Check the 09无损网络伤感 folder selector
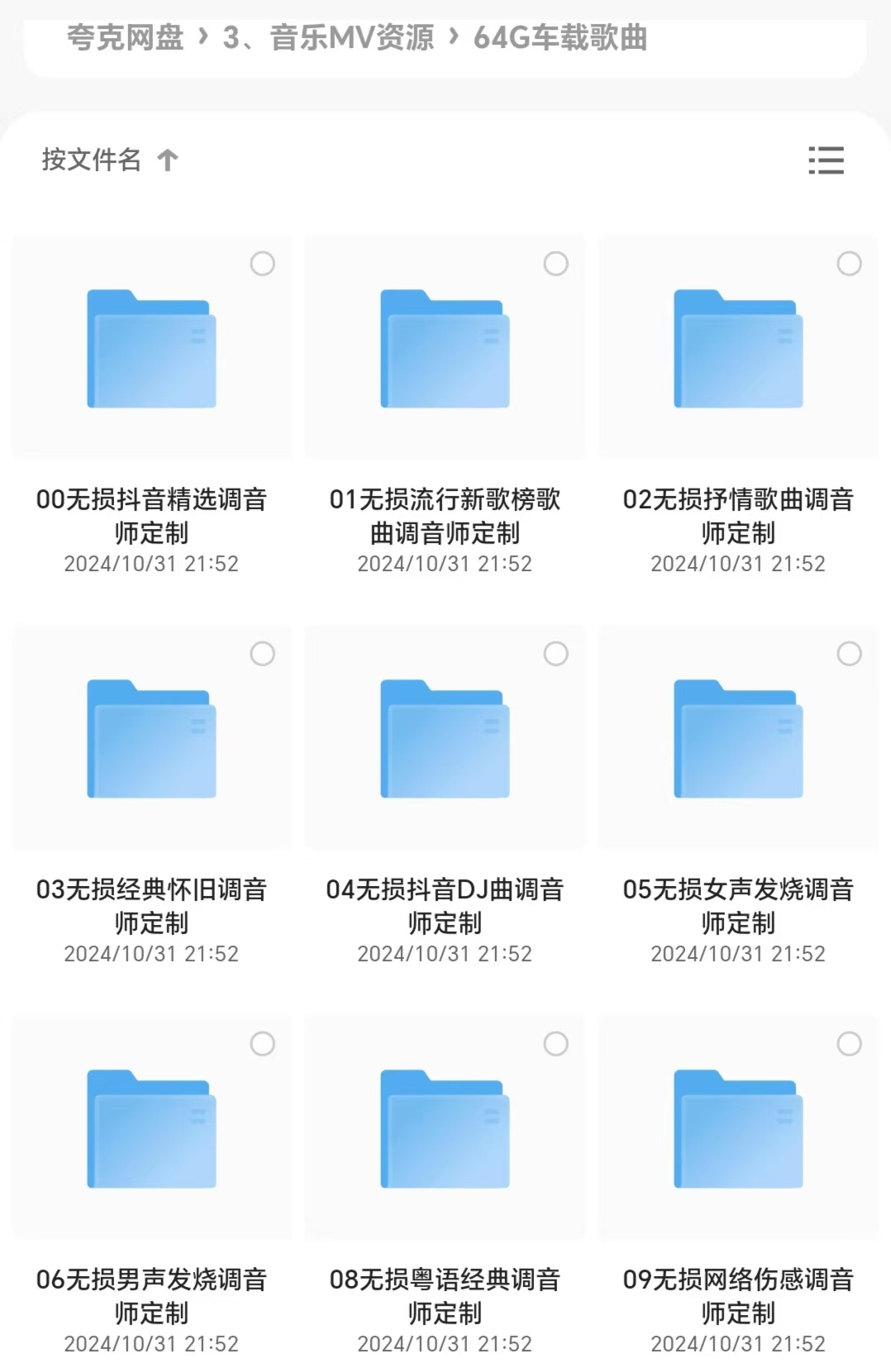Viewport: 891px width, 1372px height. (849, 1044)
